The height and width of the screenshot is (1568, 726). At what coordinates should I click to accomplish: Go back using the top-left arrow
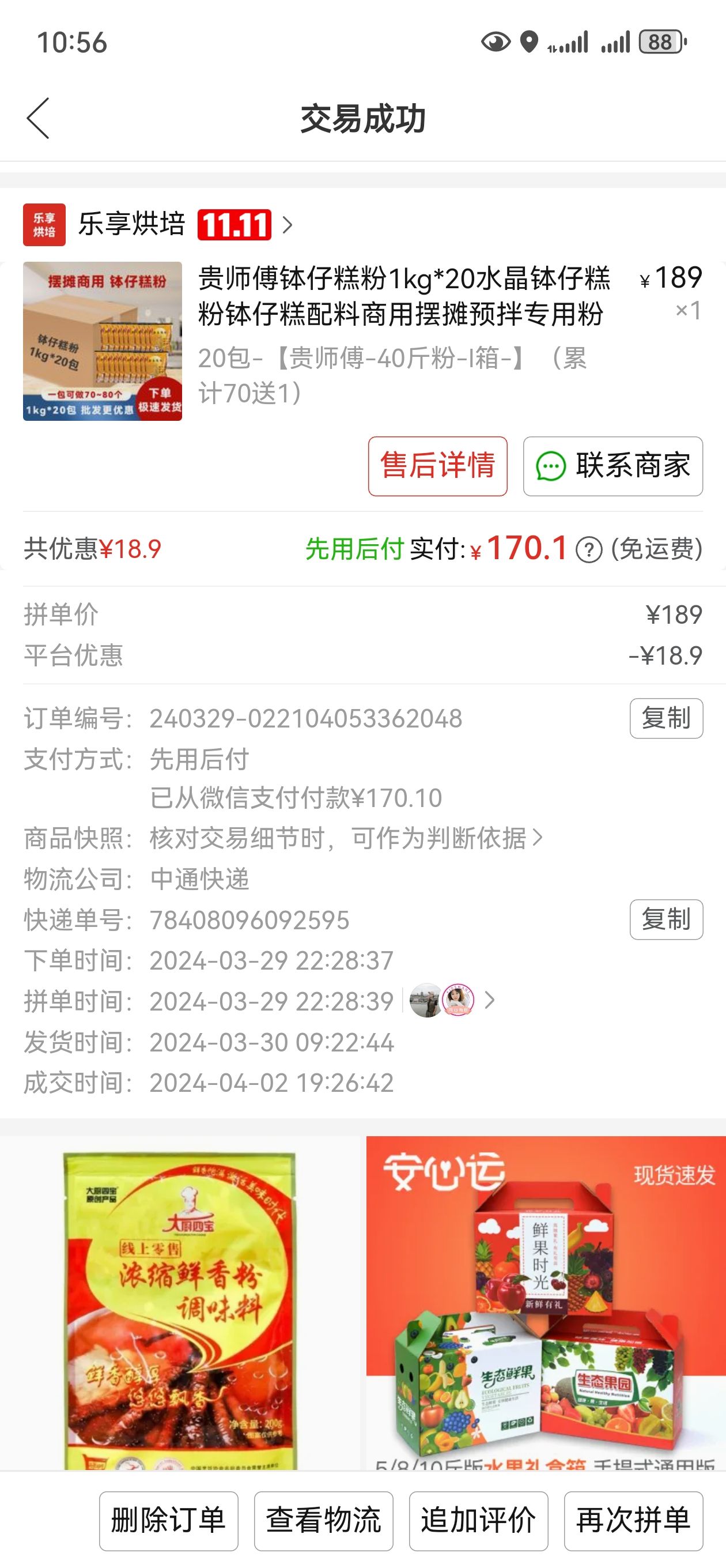[x=37, y=118]
